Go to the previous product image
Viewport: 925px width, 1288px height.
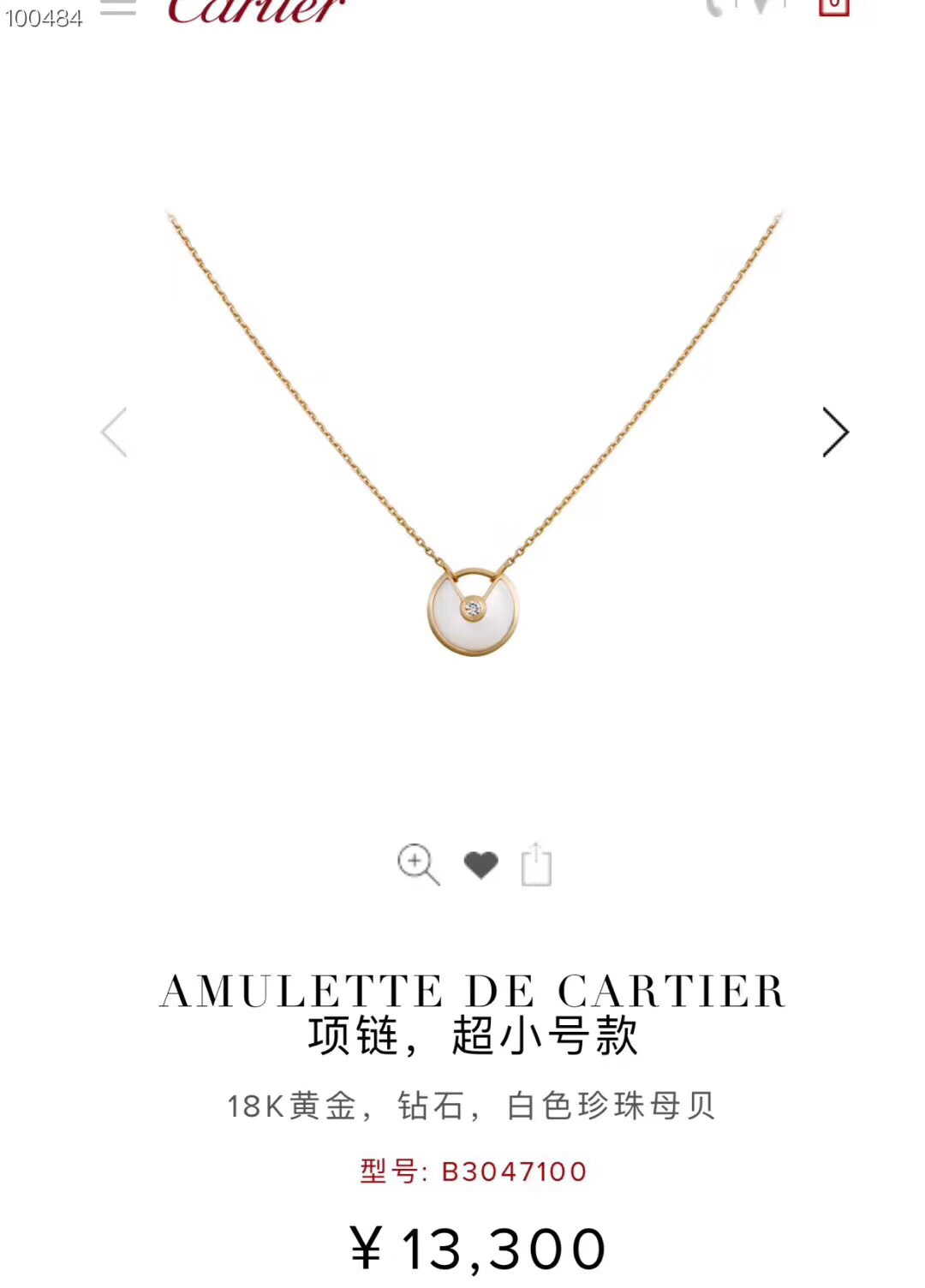115,432
